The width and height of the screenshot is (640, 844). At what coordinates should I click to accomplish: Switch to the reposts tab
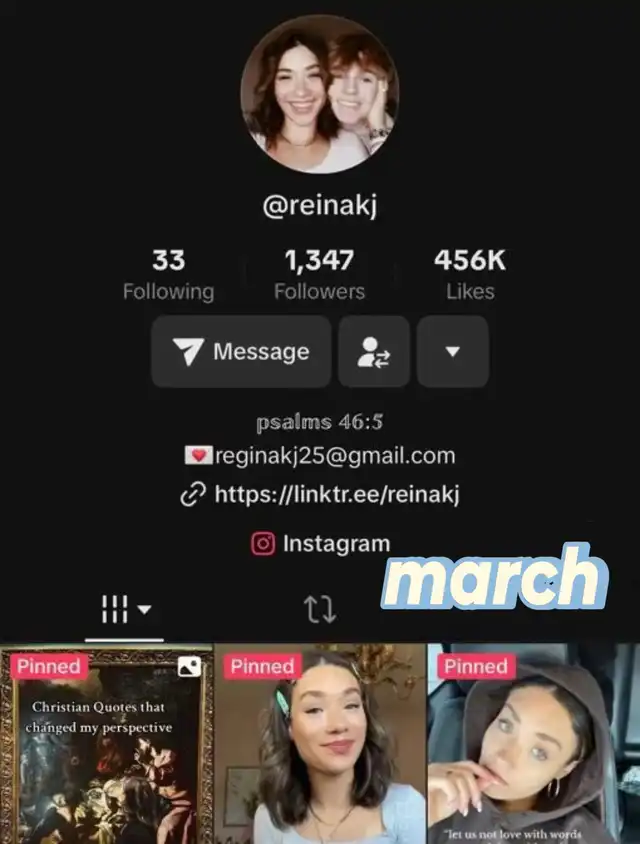[320, 609]
